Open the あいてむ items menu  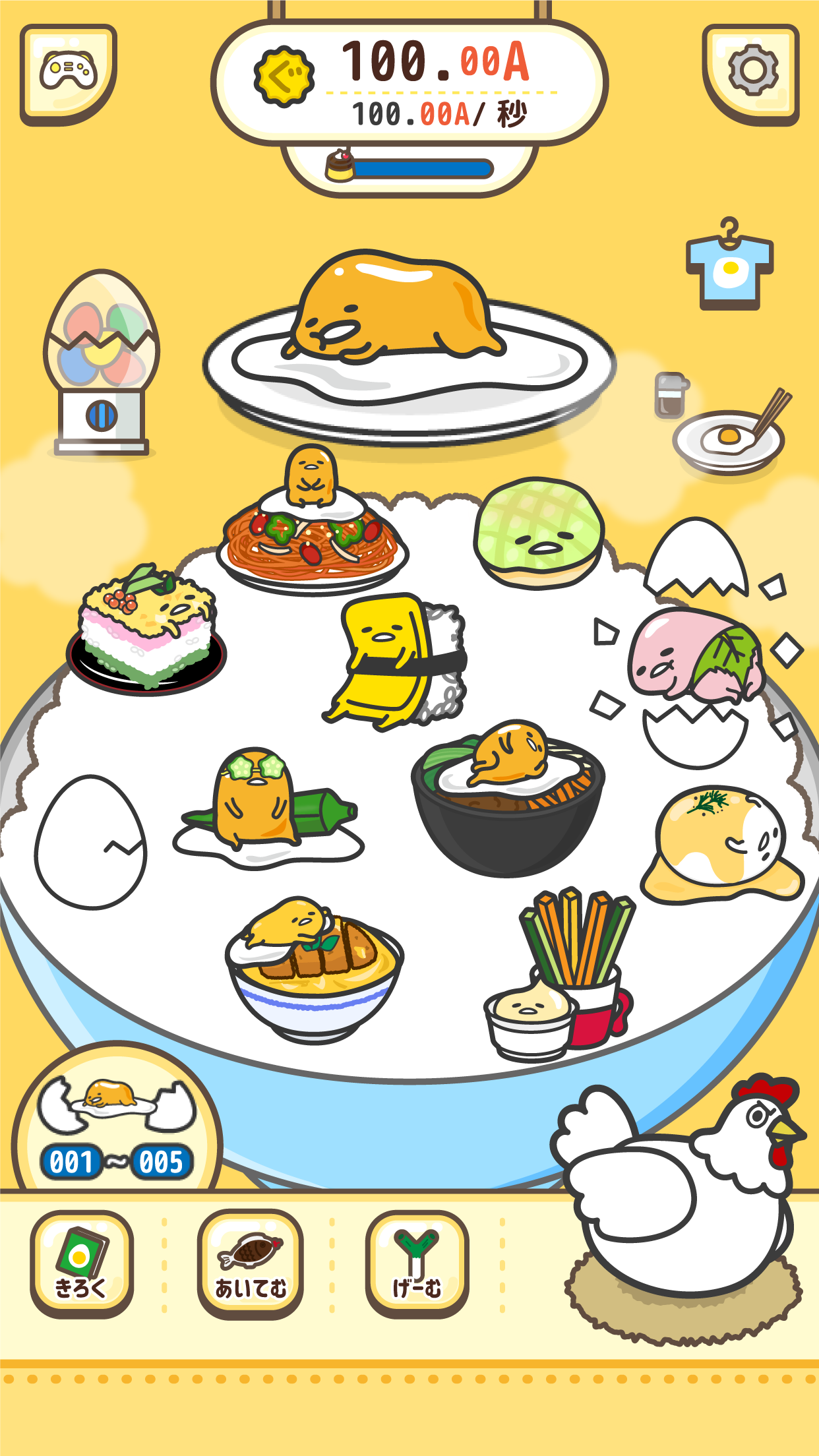[250, 1263]
